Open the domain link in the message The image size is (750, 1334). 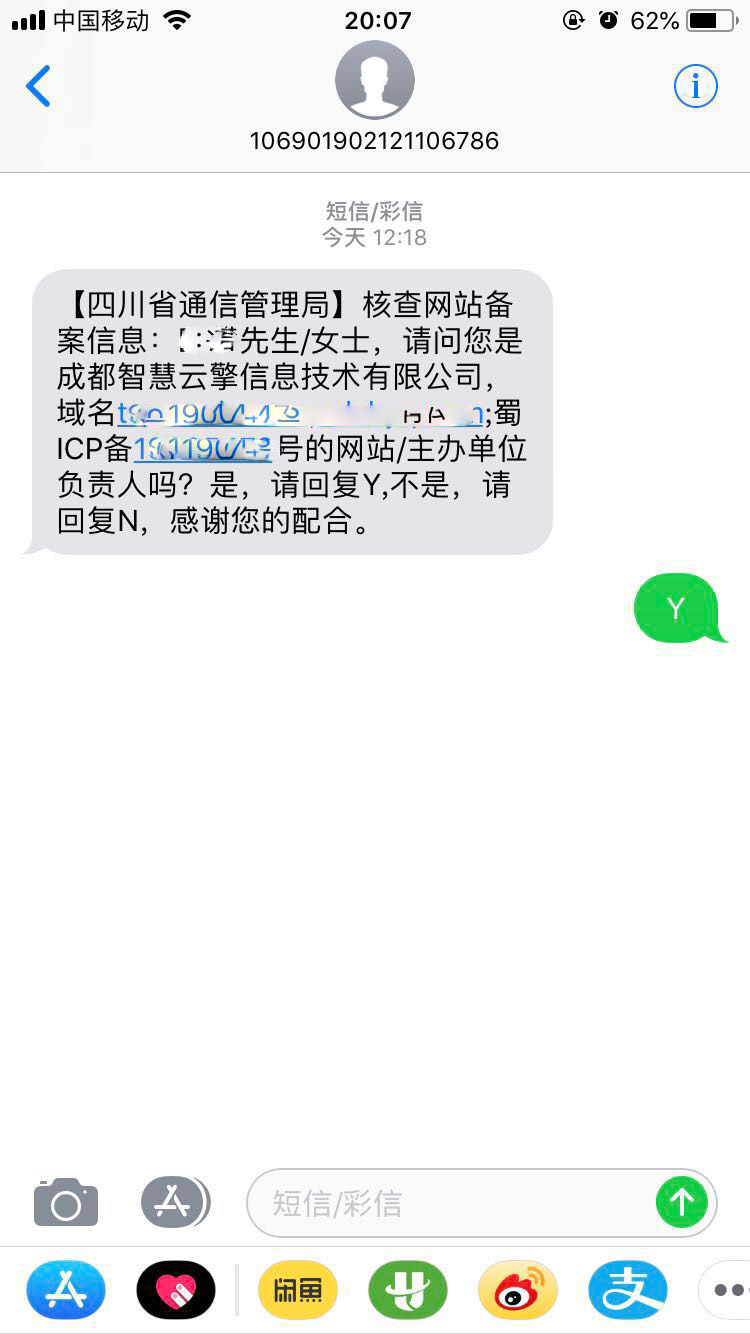click(x=300, y=413)
